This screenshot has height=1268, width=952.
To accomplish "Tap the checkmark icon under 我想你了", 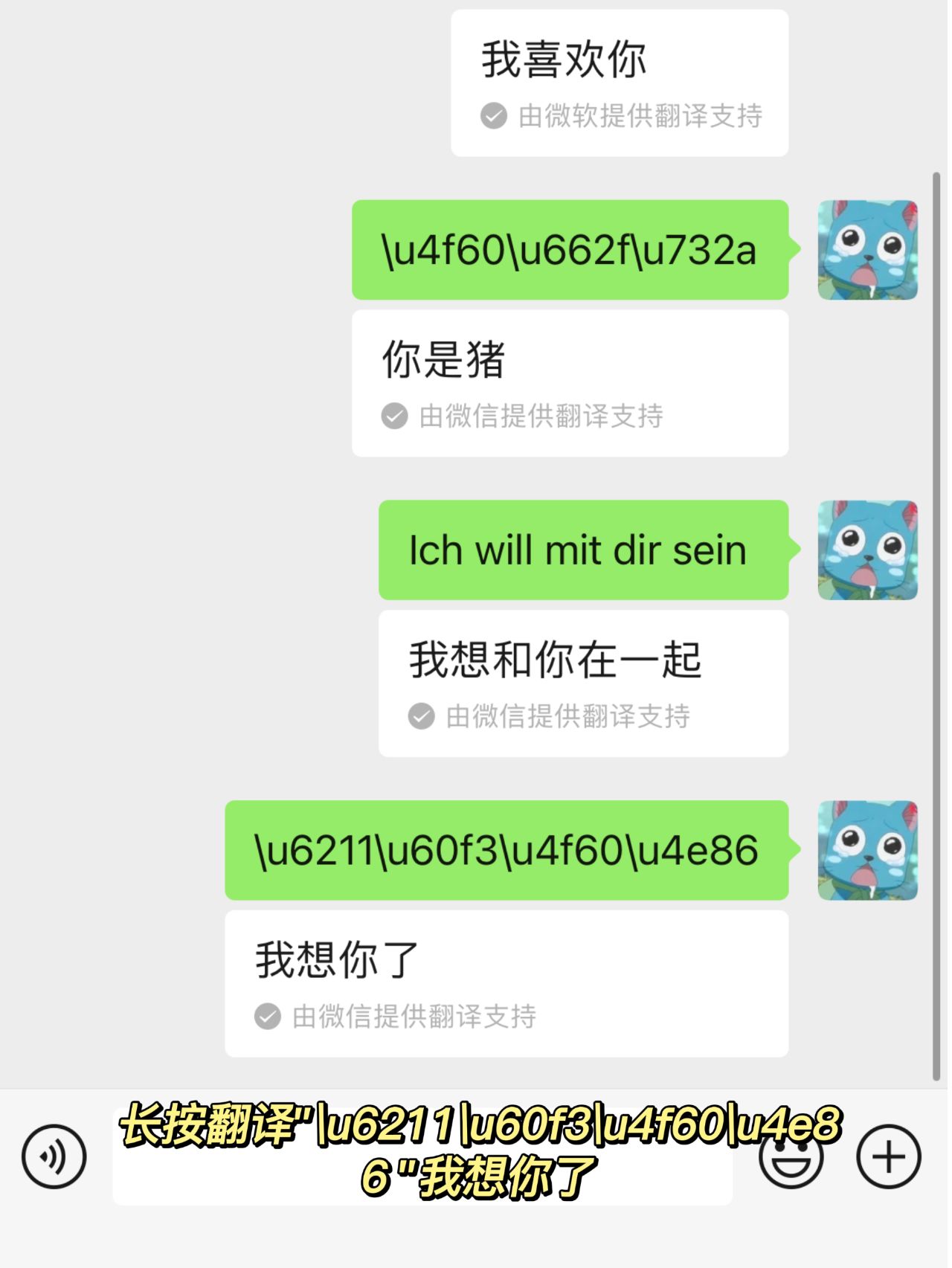I will 268,1016.
